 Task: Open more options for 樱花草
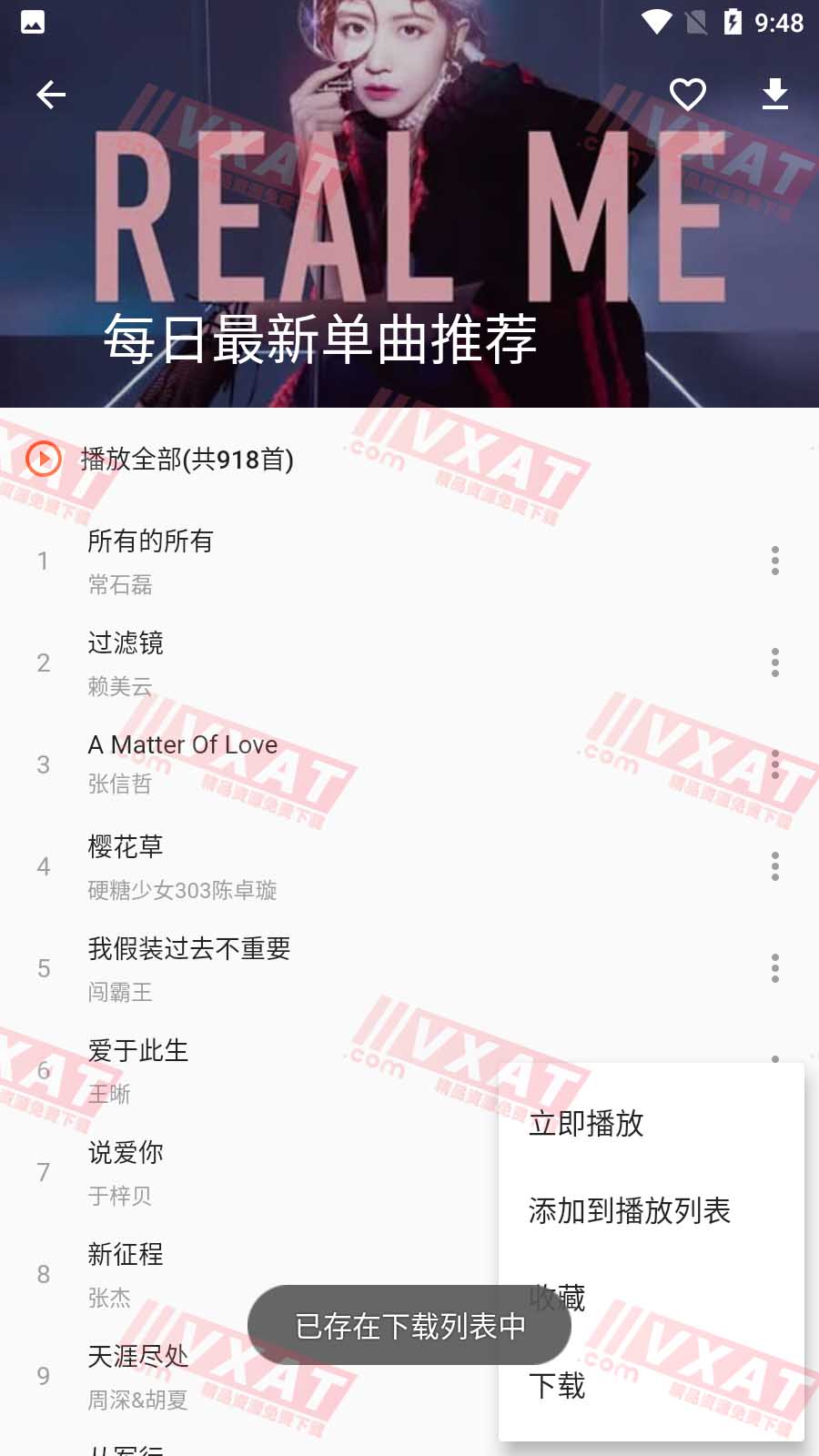point(774,866)
